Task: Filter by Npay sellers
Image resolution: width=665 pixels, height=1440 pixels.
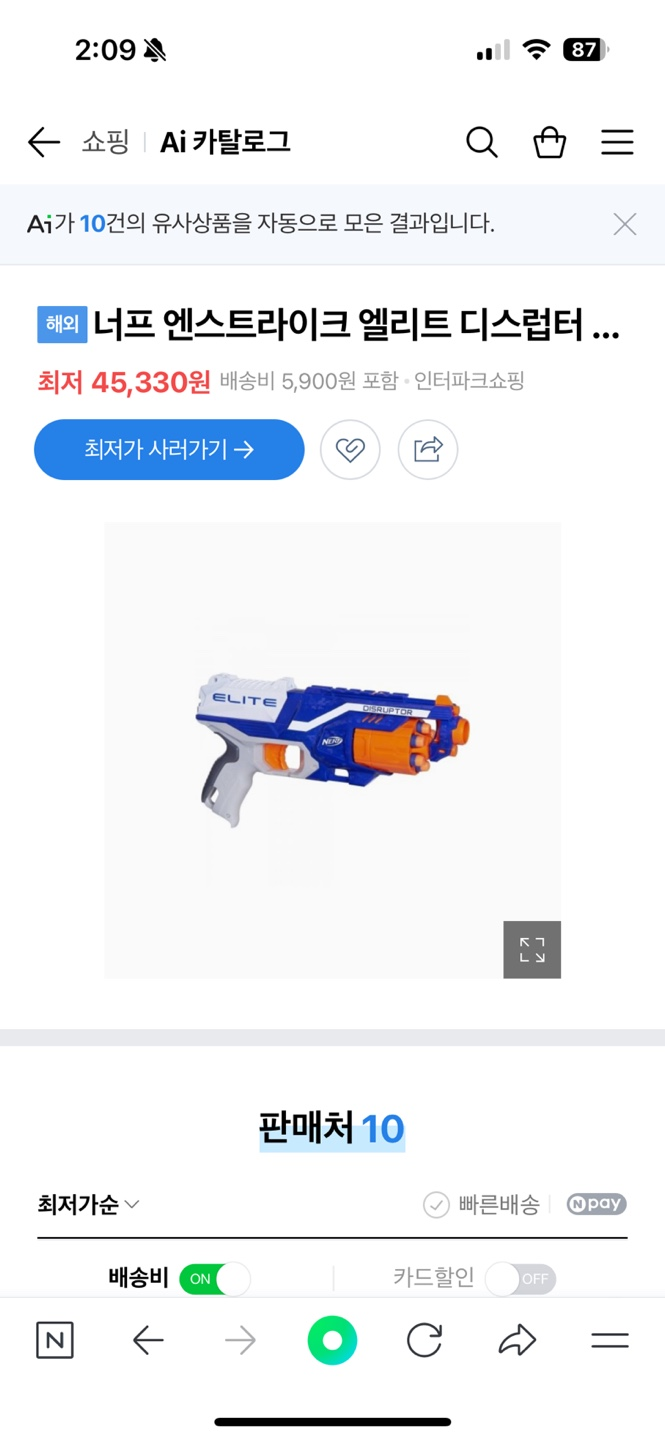Action: tap(597, 1205)
